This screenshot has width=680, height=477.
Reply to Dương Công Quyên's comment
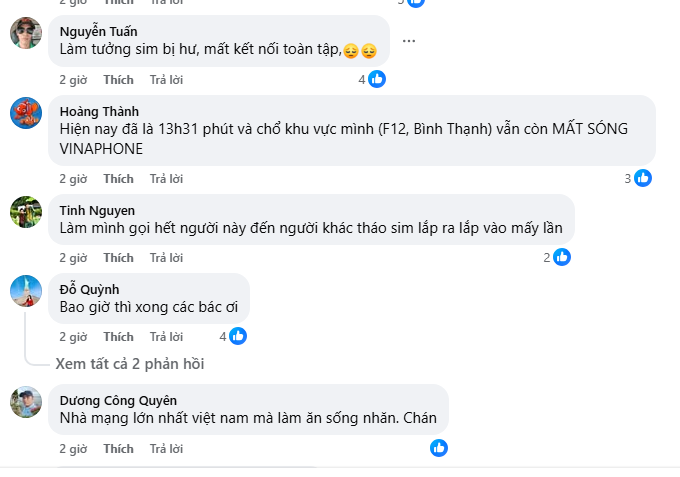tap(166, 449)
